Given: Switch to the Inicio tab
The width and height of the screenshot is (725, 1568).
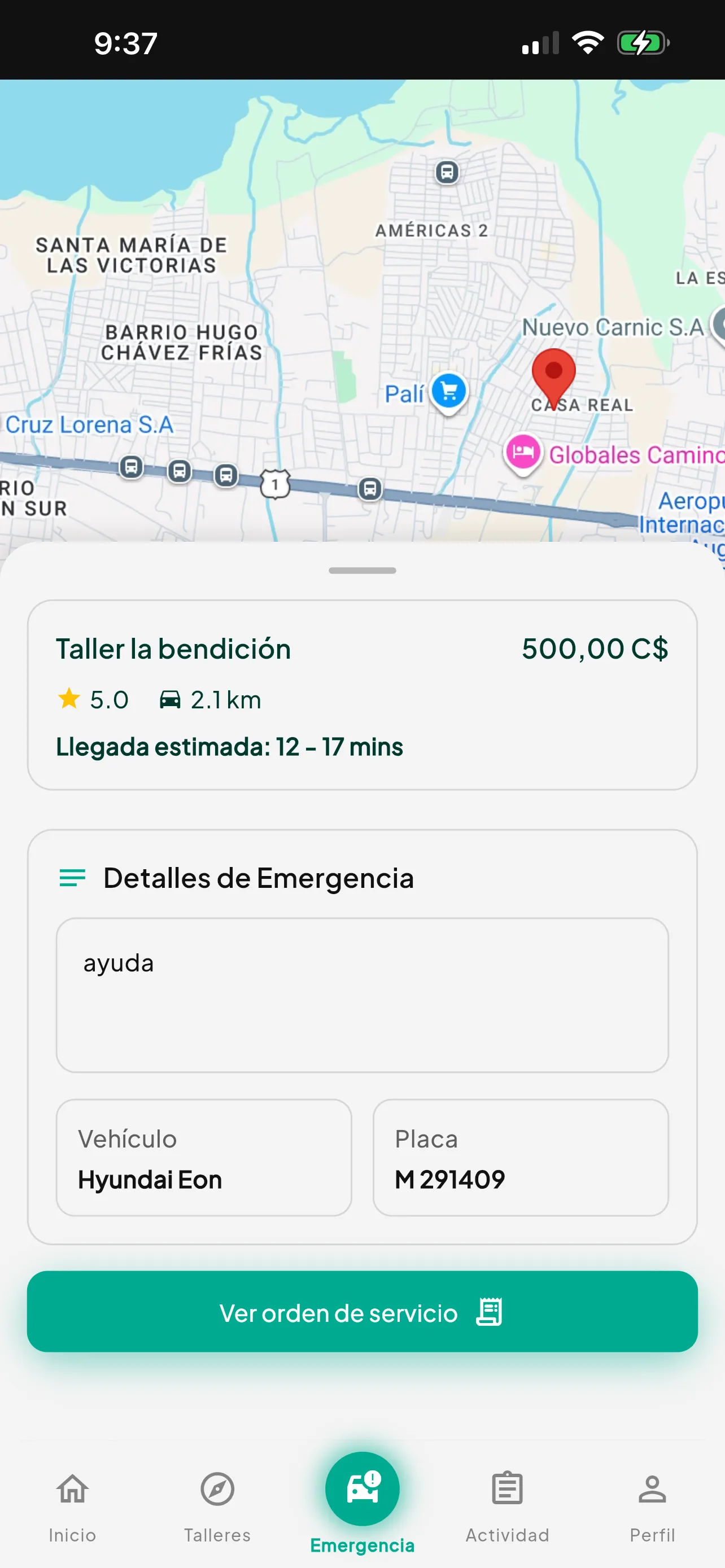Looking at the screenshot, I should click(x=72, y=1507).
